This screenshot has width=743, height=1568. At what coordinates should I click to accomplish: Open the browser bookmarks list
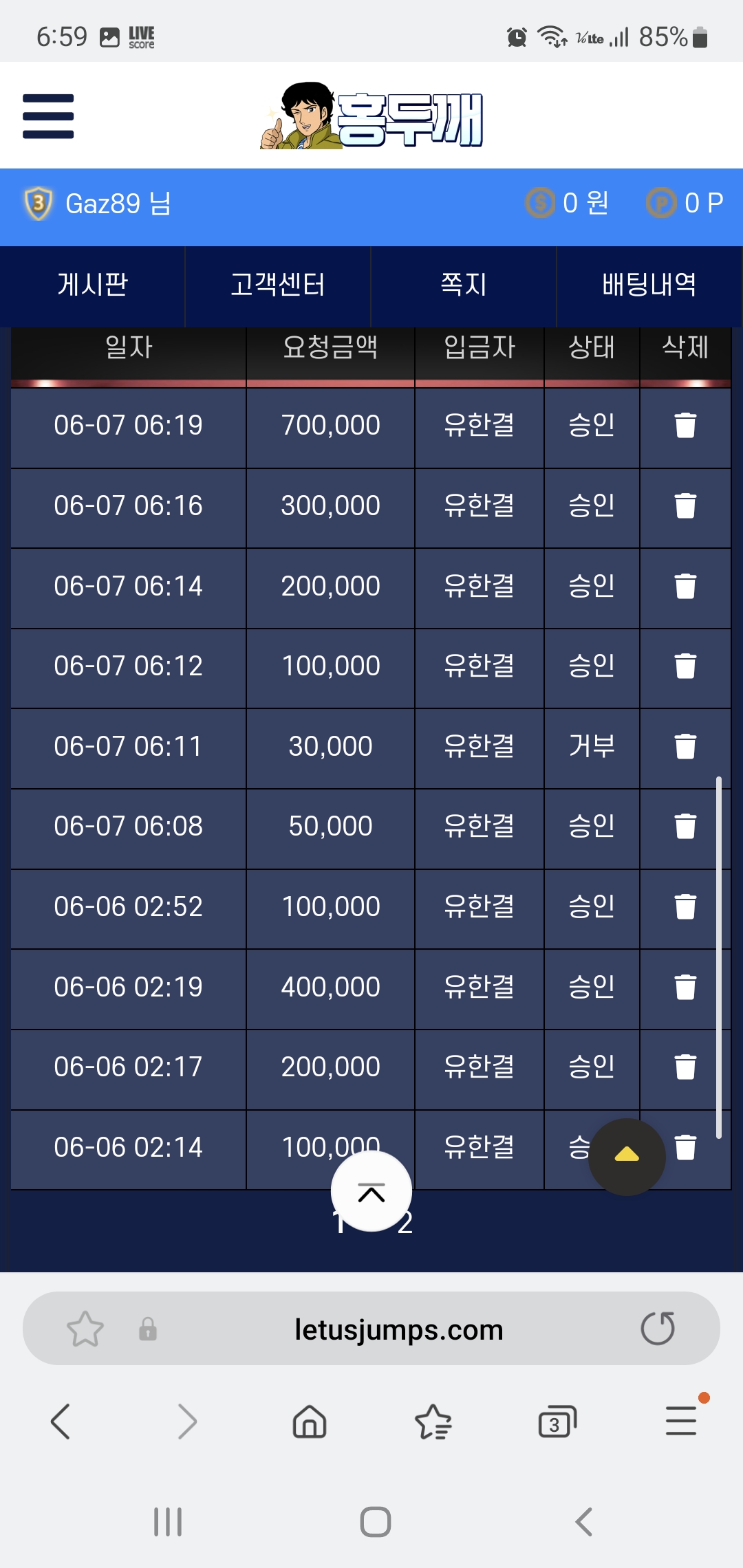point(433,1422)
